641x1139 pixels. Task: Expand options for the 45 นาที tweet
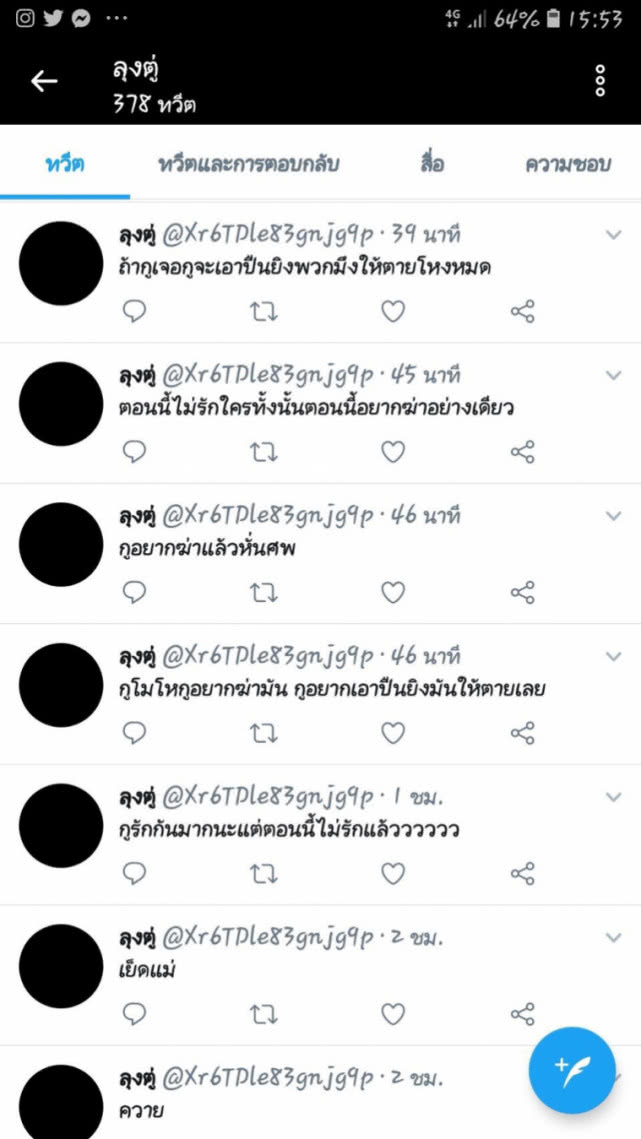[614, 375]
